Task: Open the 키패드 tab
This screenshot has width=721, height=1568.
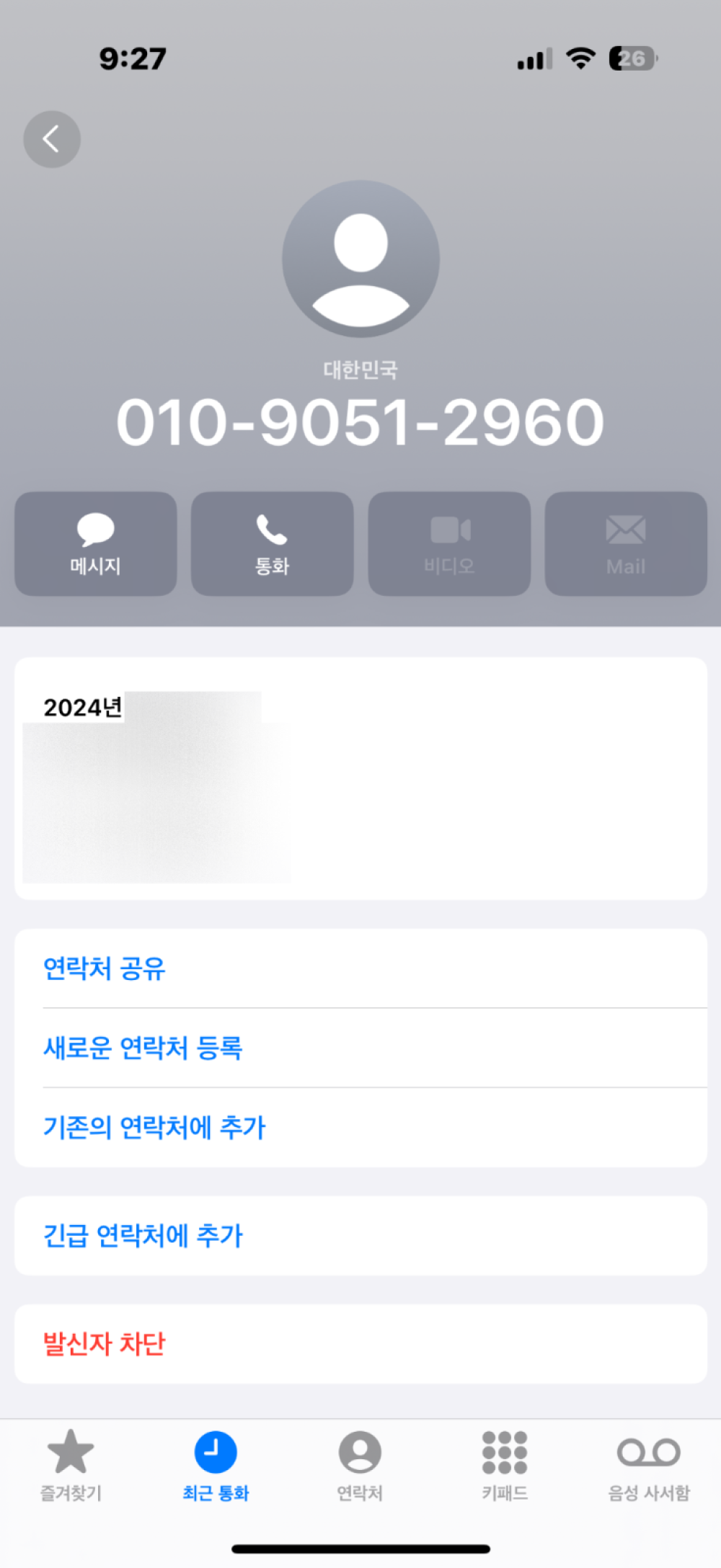Action: [x=505, y=1466]
